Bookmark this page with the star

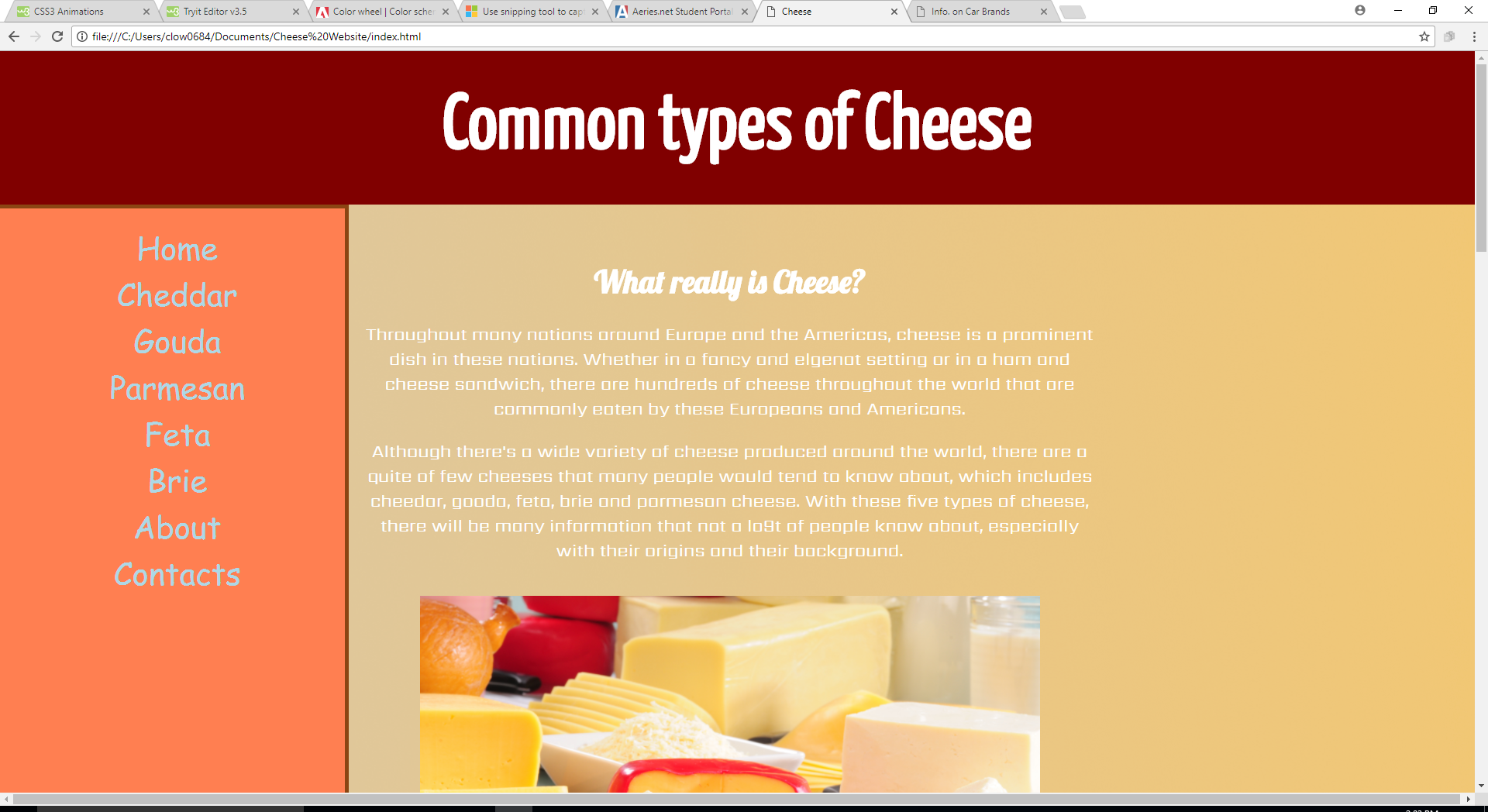tap(1424, 36)
